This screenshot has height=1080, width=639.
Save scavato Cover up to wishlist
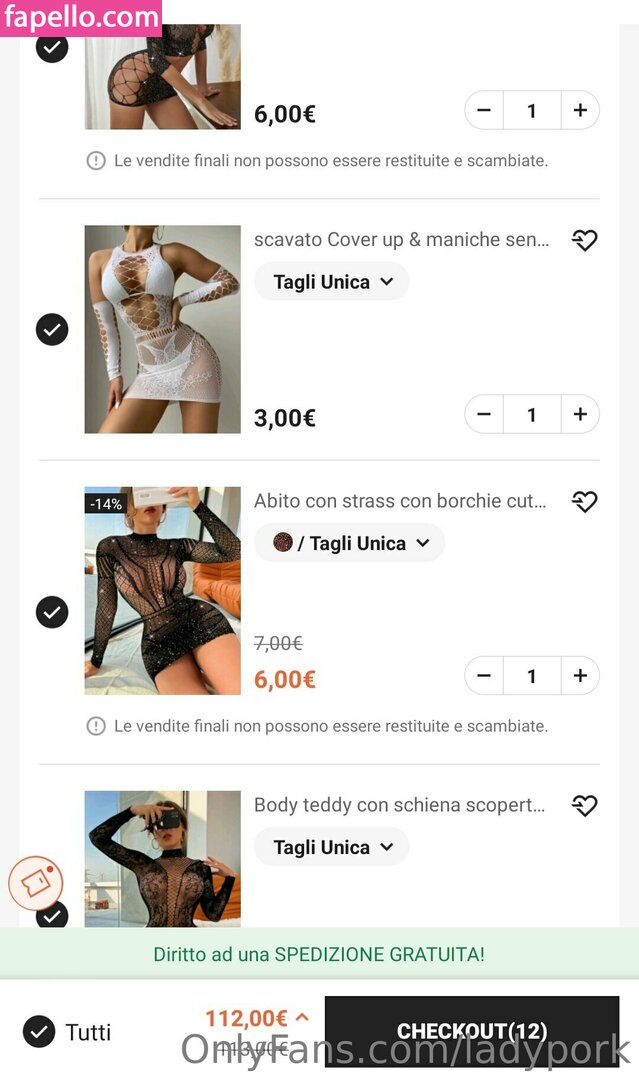pos(584,240)
